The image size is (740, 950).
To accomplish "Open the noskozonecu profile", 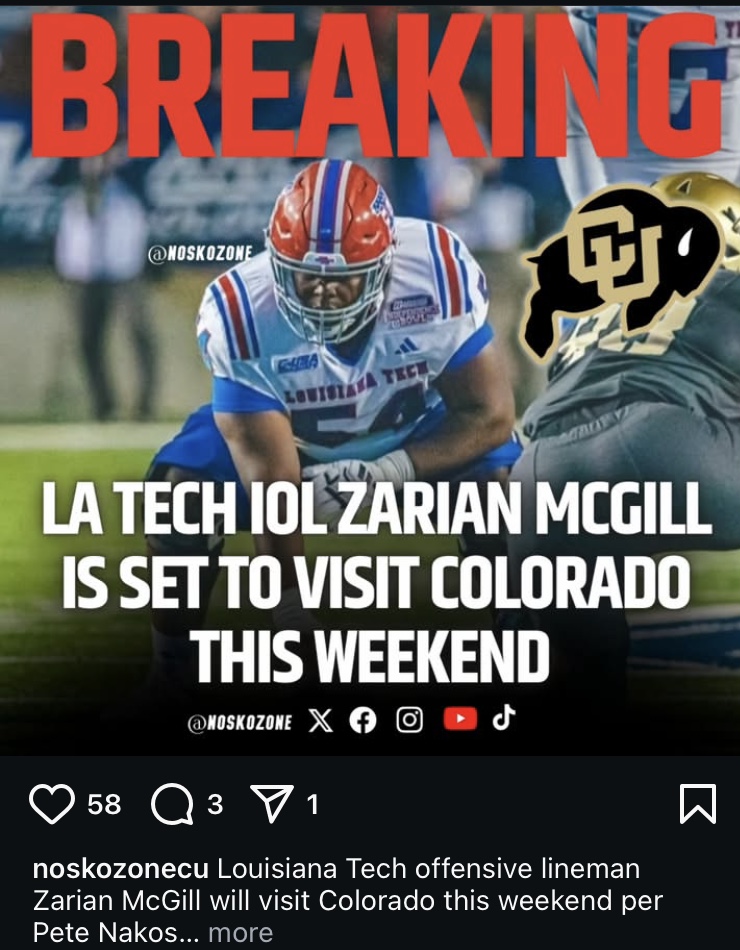I will coord(120,870).
